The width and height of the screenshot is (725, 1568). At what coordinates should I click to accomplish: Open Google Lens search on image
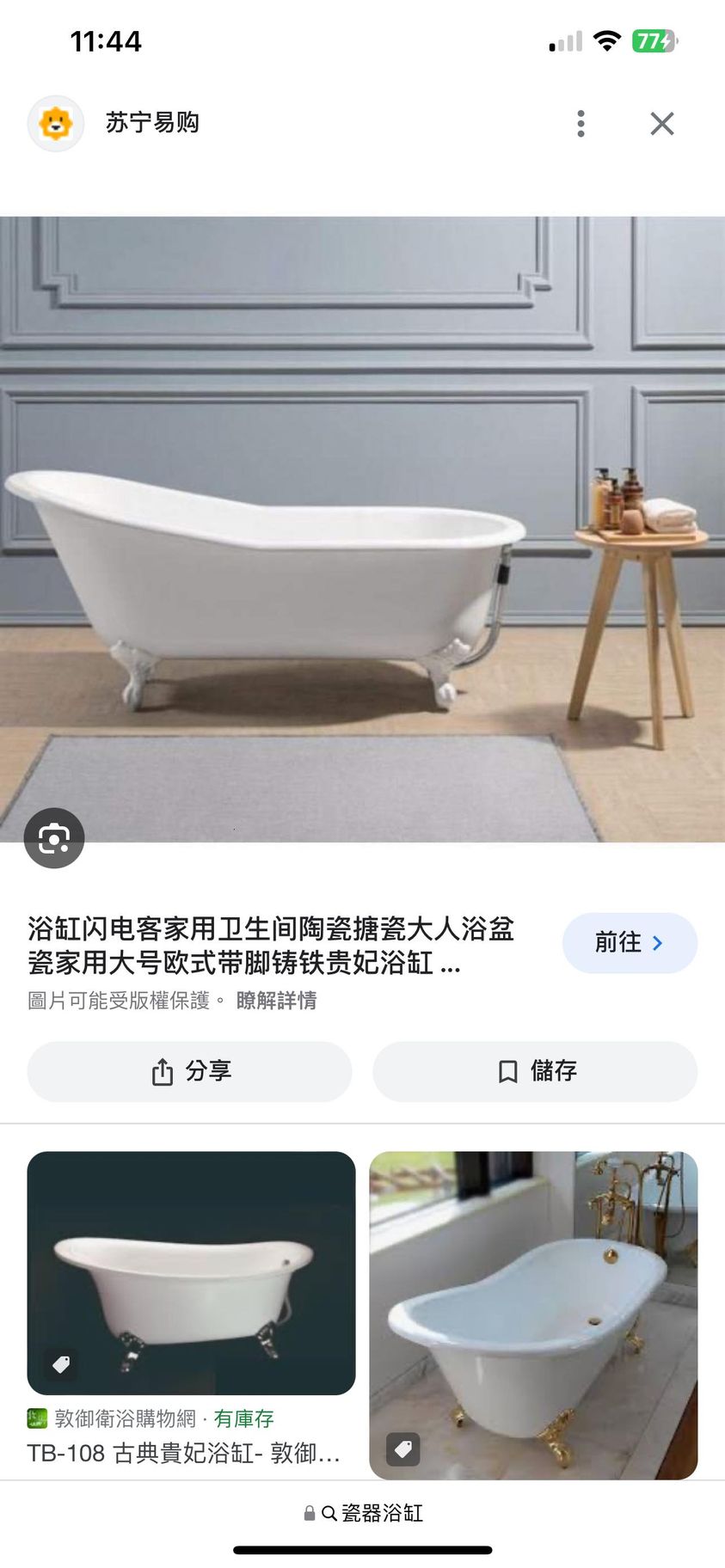pyautogui.click(x=54, y=838)
